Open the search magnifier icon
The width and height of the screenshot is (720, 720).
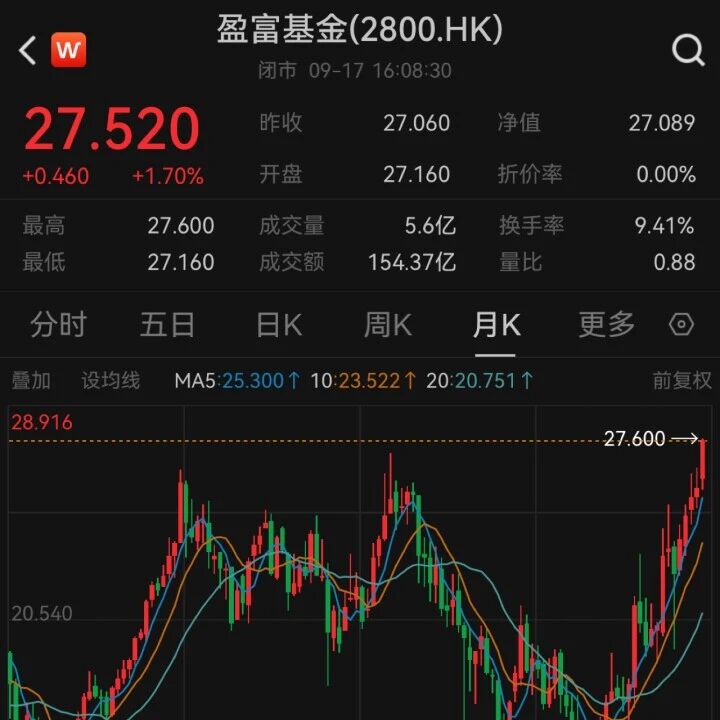pos(688,50)
